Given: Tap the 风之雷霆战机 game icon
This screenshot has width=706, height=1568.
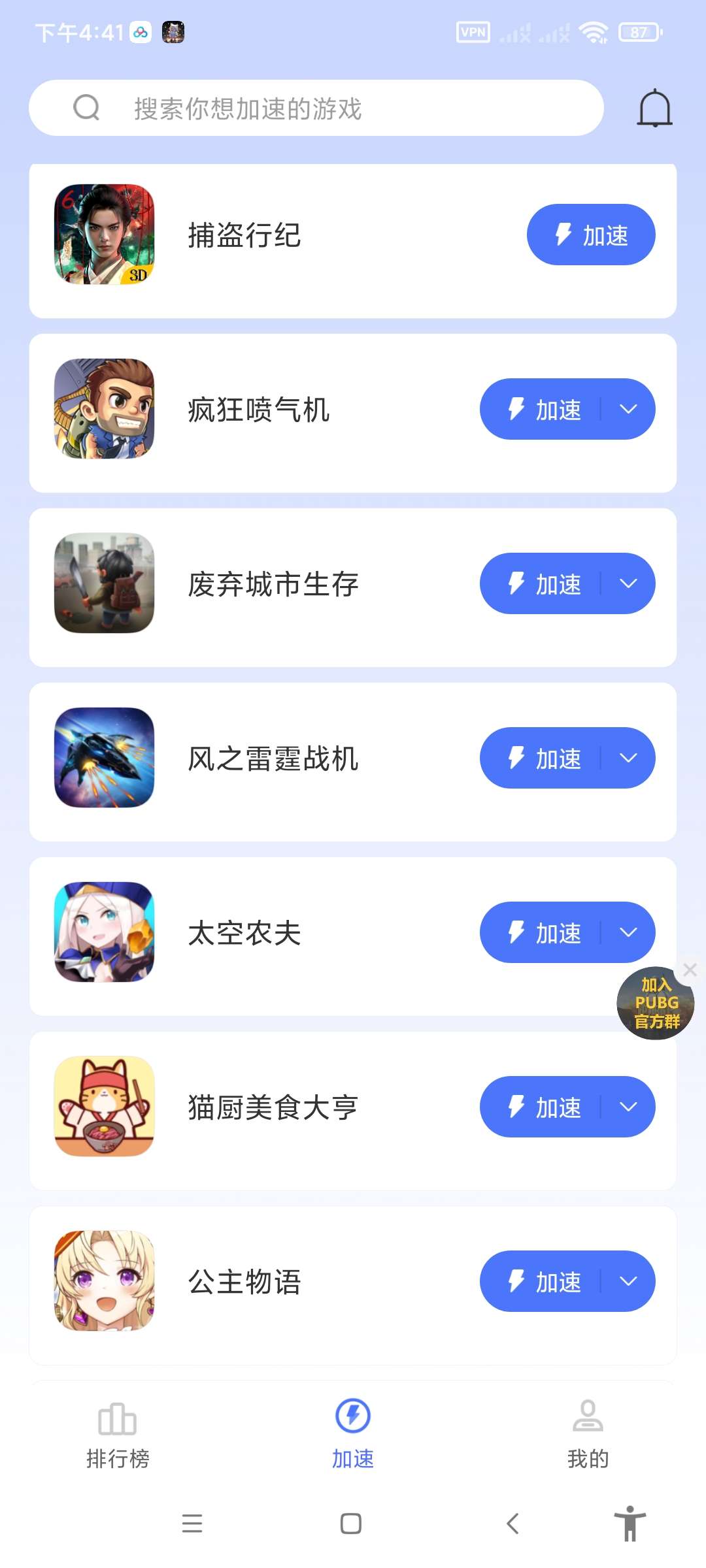Looking at the screenshot, I should pyautogui.click(x=104, y=759).
